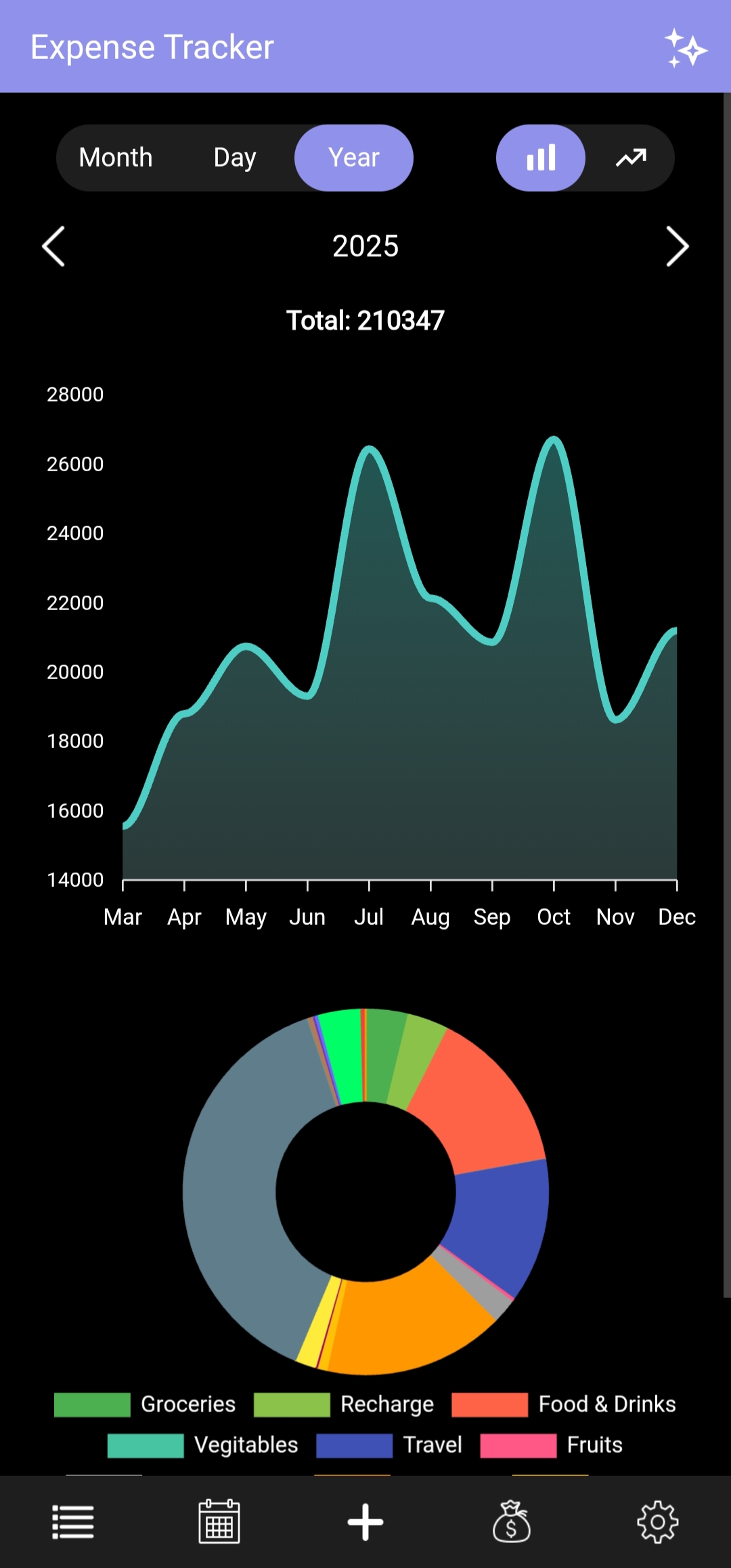Switch to the trend line chart mode
This screenshot has width=731, height=1568.
pyautogui.click(x=630, y=158)
